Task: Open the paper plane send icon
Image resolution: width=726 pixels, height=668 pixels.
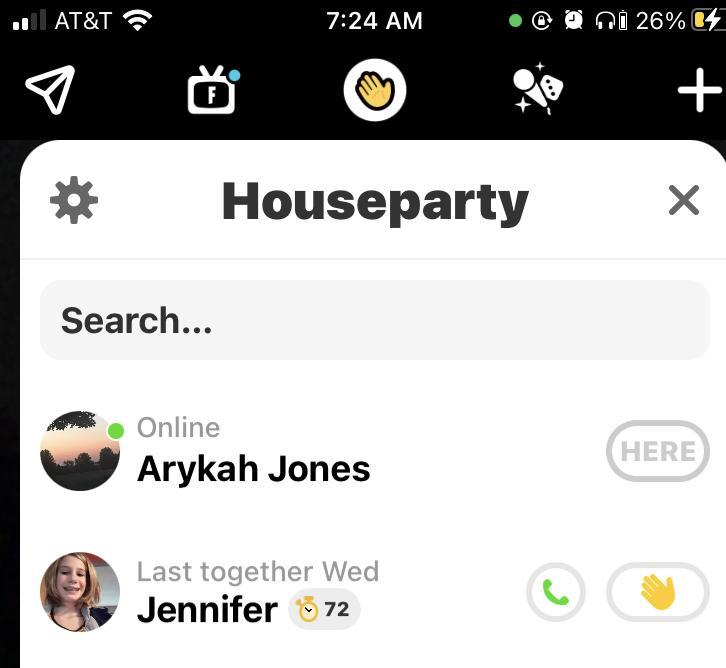Action: (x=50, y=92)
